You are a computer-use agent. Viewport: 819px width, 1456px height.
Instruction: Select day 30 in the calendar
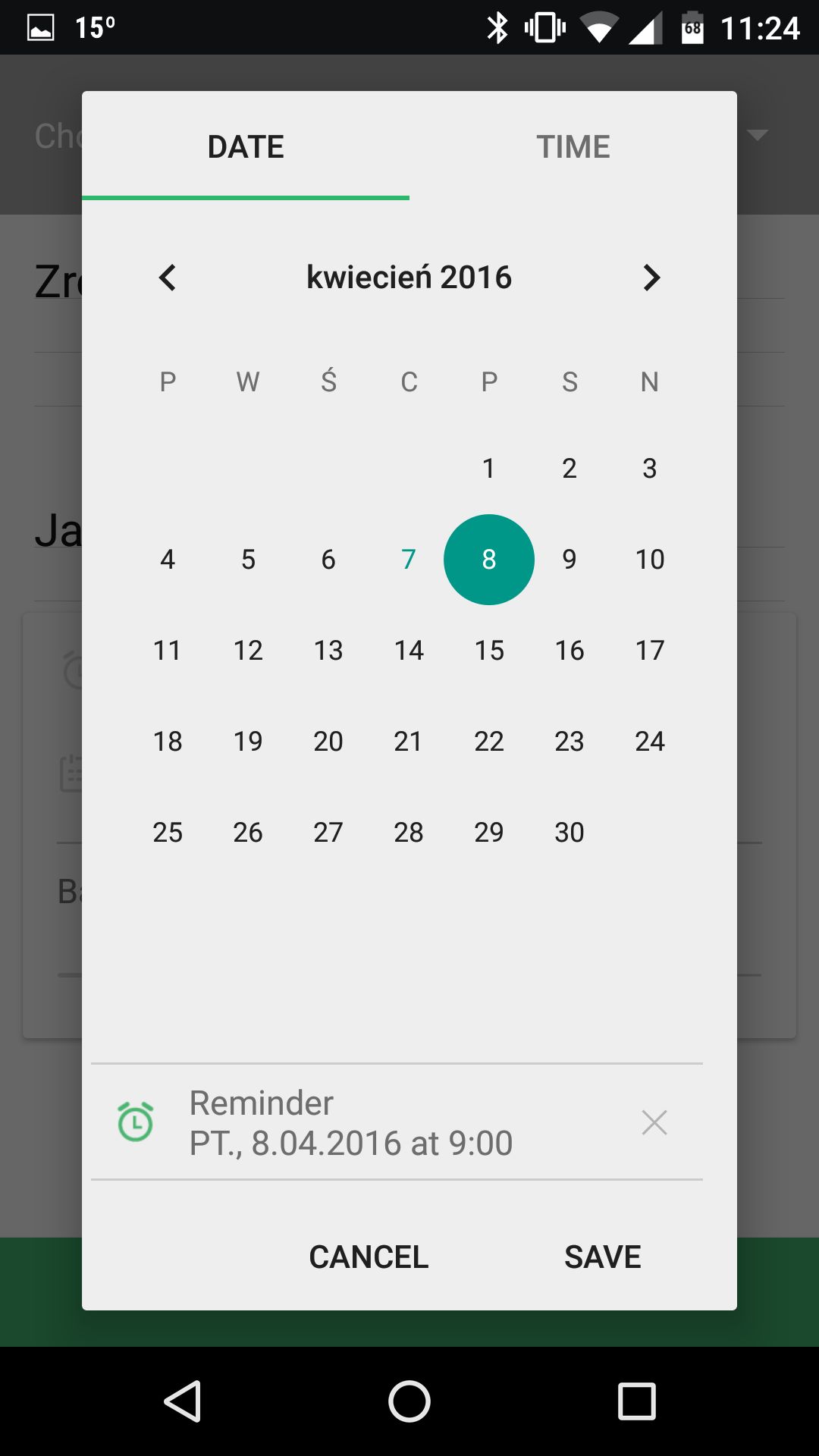(x=570, y=832)
